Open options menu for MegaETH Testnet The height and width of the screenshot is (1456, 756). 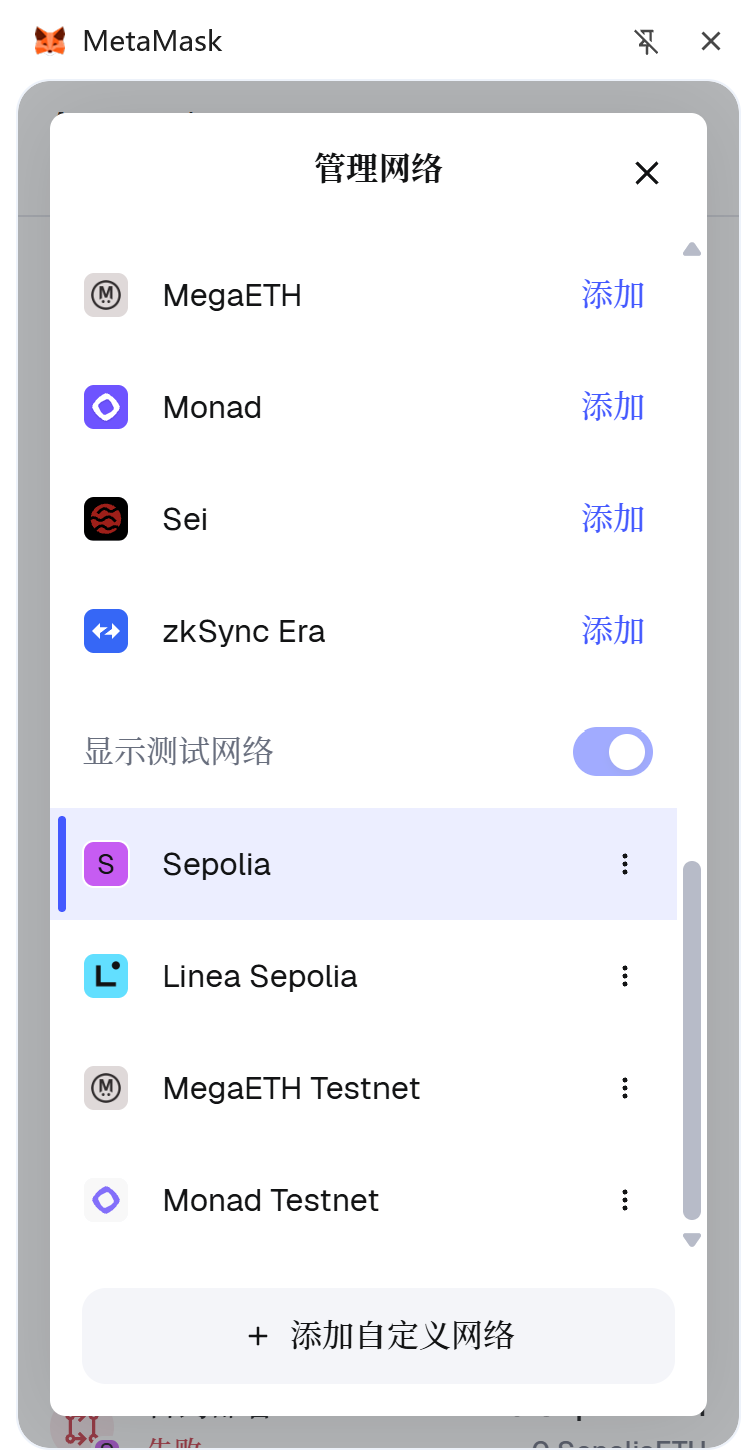(x=625, y=1088)
